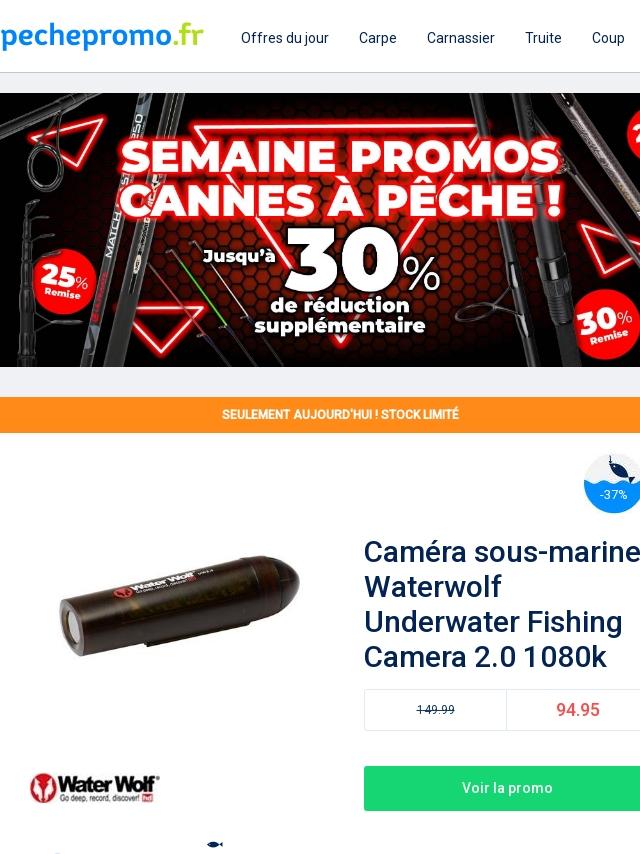
Task: Open the pechepromo.fr home logo
Action: pos(102,37)
